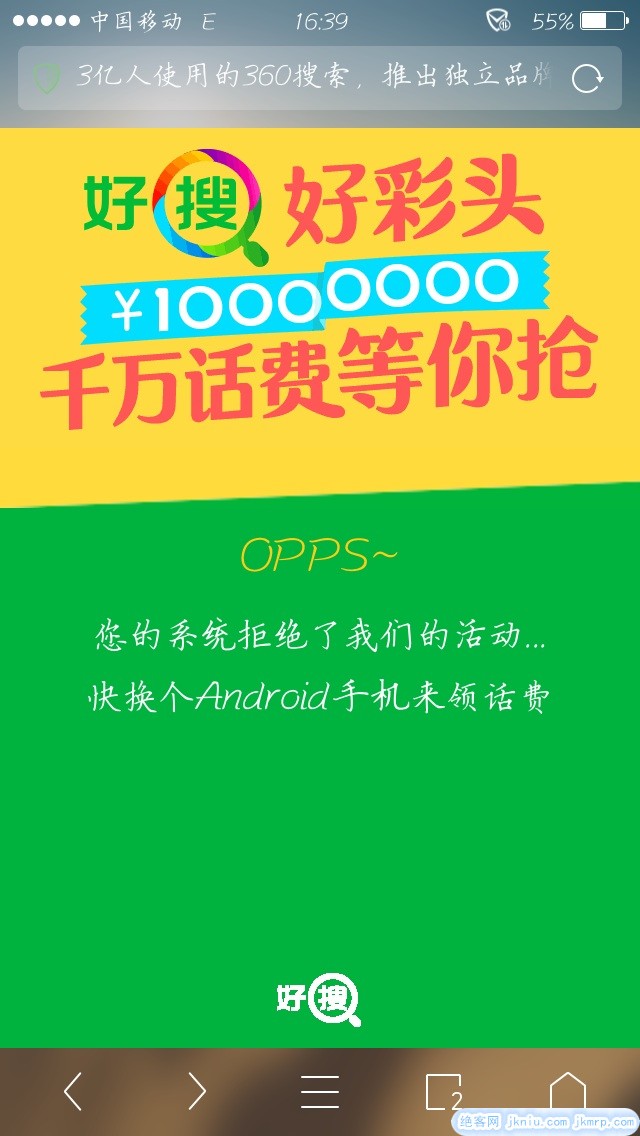Go to the browser home page
Viewport: 640px width, 1136px height.
pos(567,1091)
